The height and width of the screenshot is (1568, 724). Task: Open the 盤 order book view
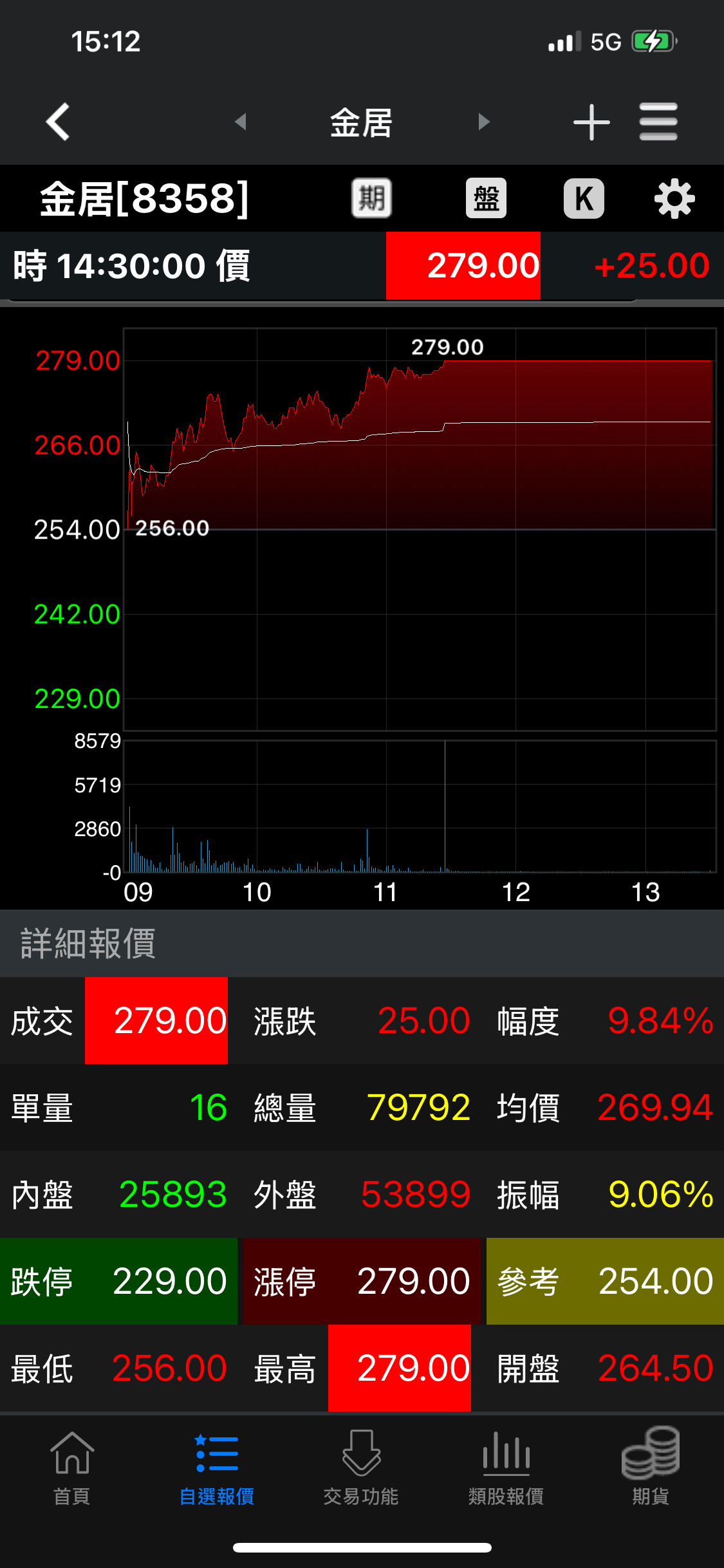[486, 198]
